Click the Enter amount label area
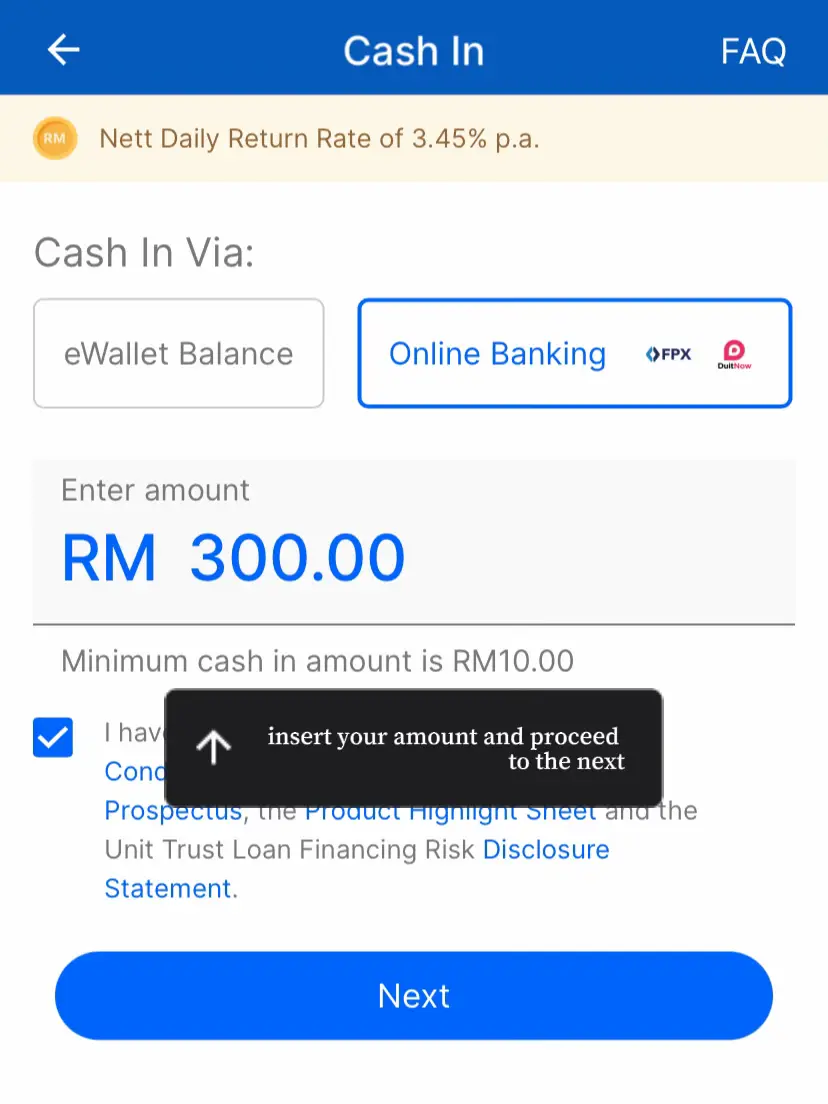Screen dimensions: 828x1104 154,490
